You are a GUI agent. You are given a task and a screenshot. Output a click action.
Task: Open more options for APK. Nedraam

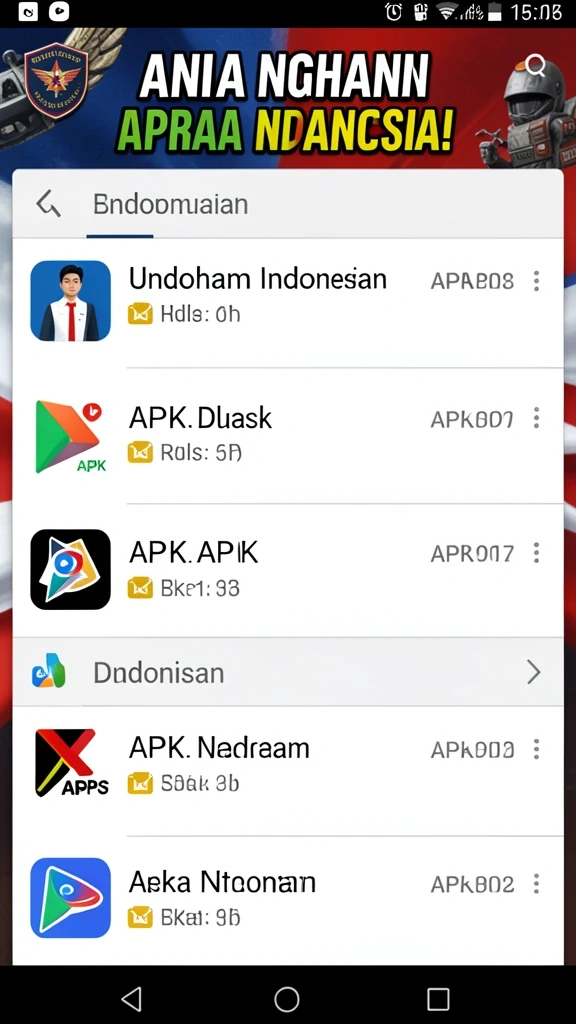click(x=536, y=750)
